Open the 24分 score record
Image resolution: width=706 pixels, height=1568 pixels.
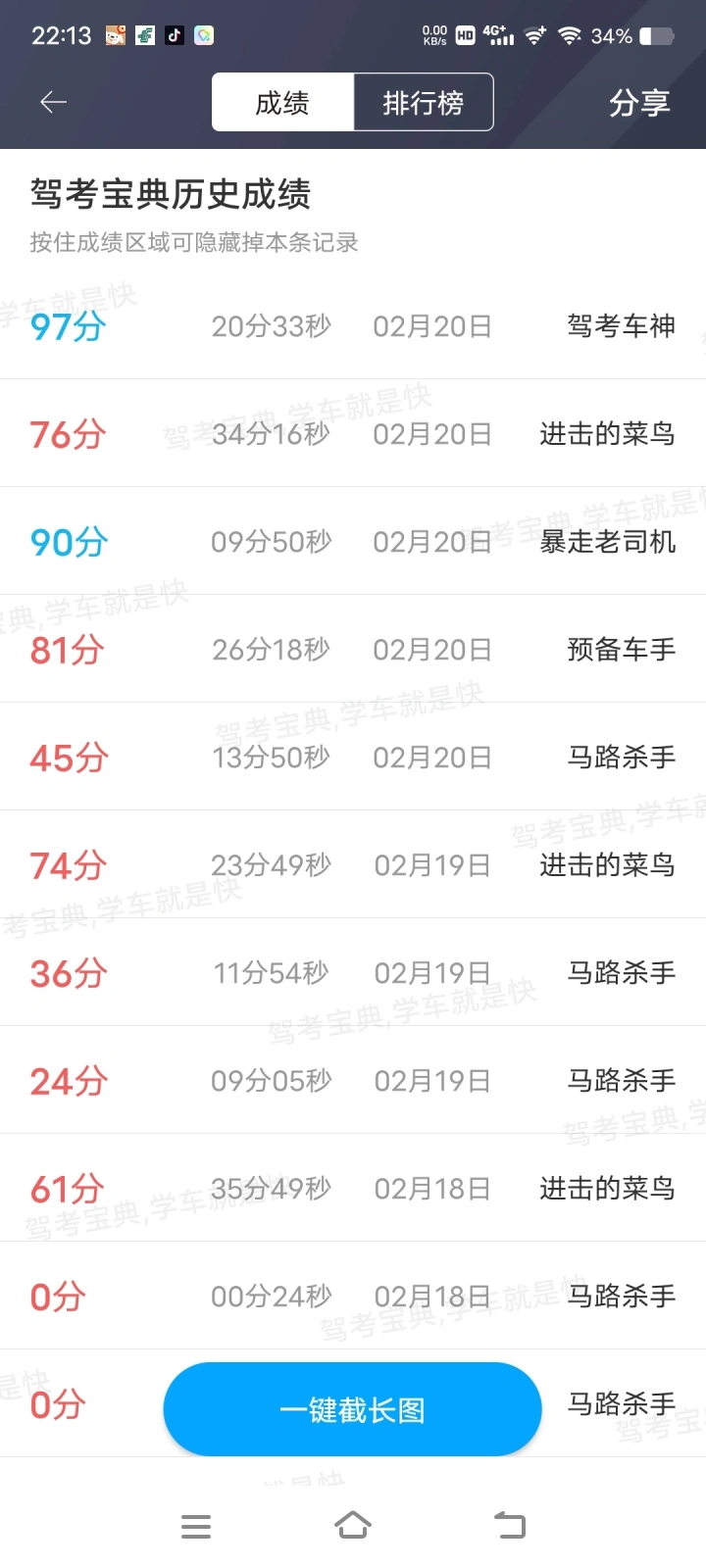(x=353, y=1080)
